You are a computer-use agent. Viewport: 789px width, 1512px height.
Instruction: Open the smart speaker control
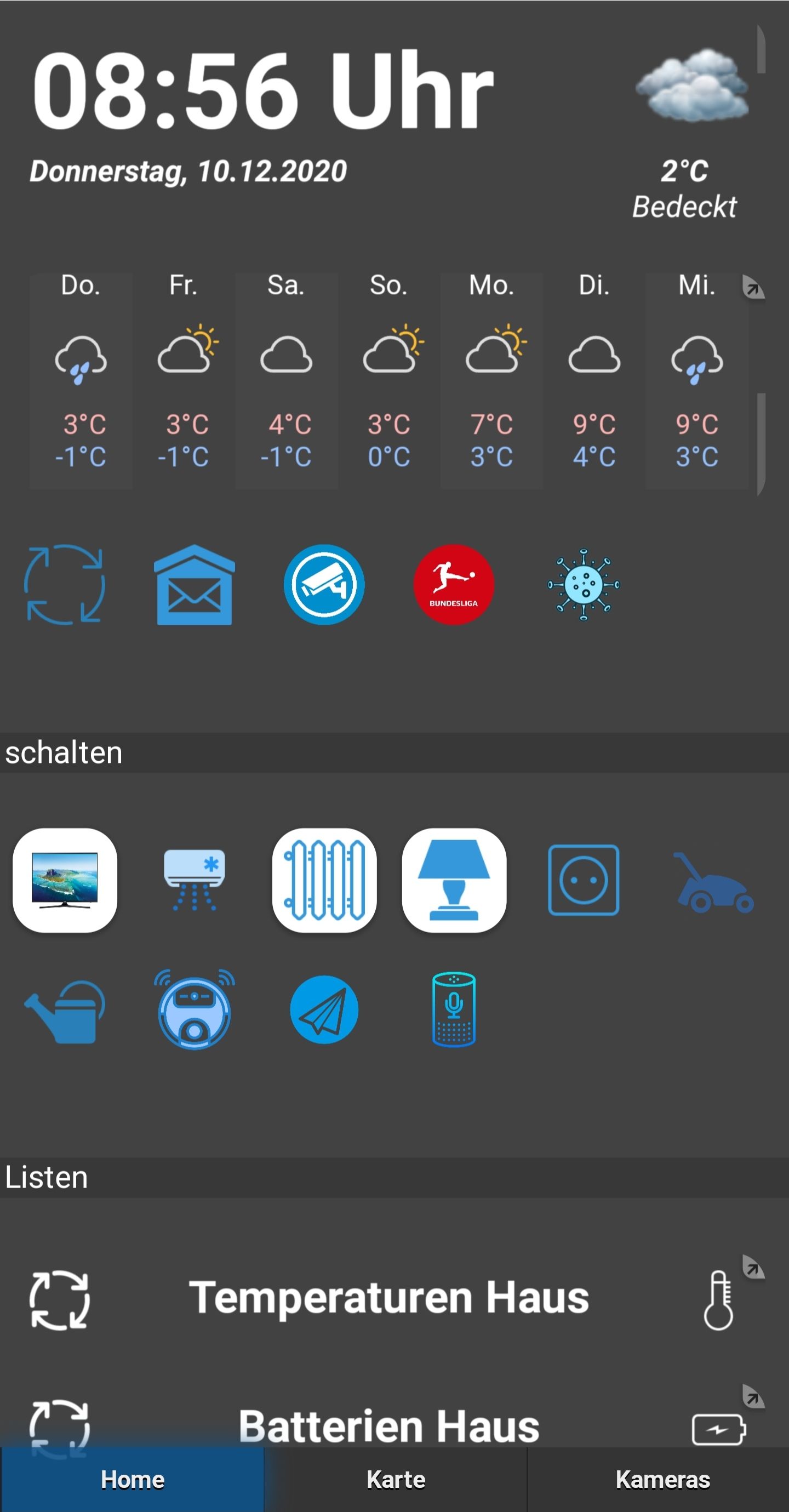pyautogui.click(x=453, y=1009)
